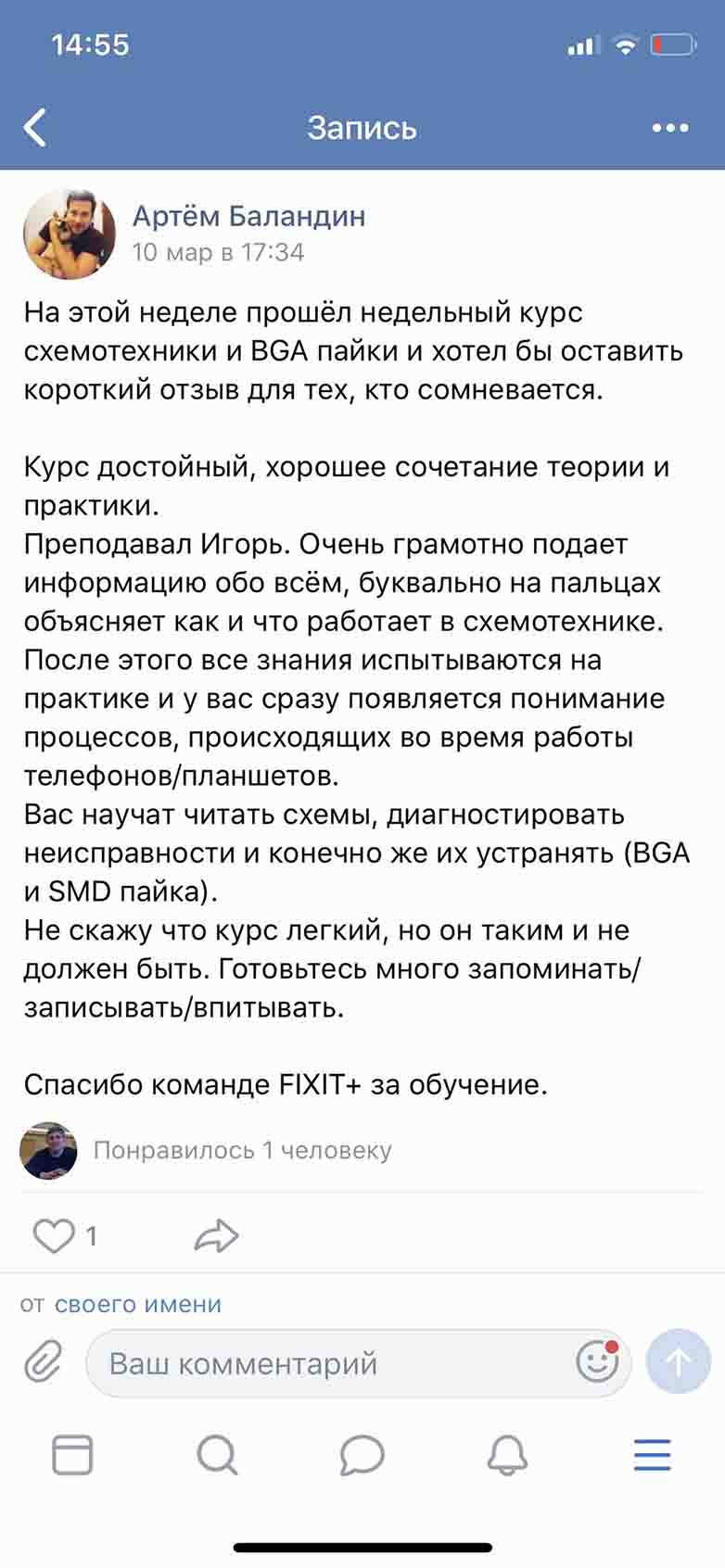Switch to the news feed tab
This screenshot has width=725, height=1568.
click(72, 1455)
